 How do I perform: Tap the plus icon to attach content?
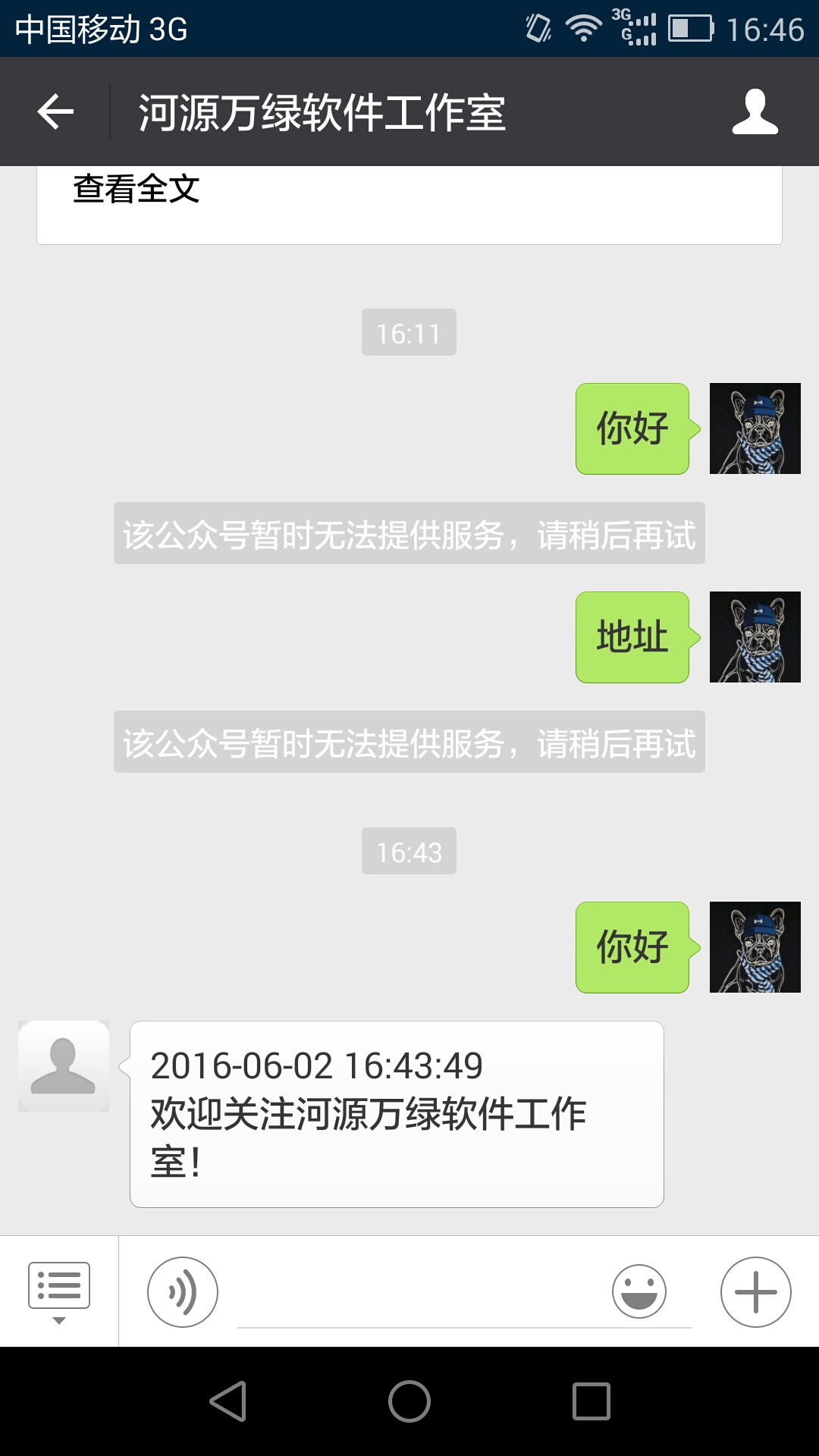coord(755,1293)
